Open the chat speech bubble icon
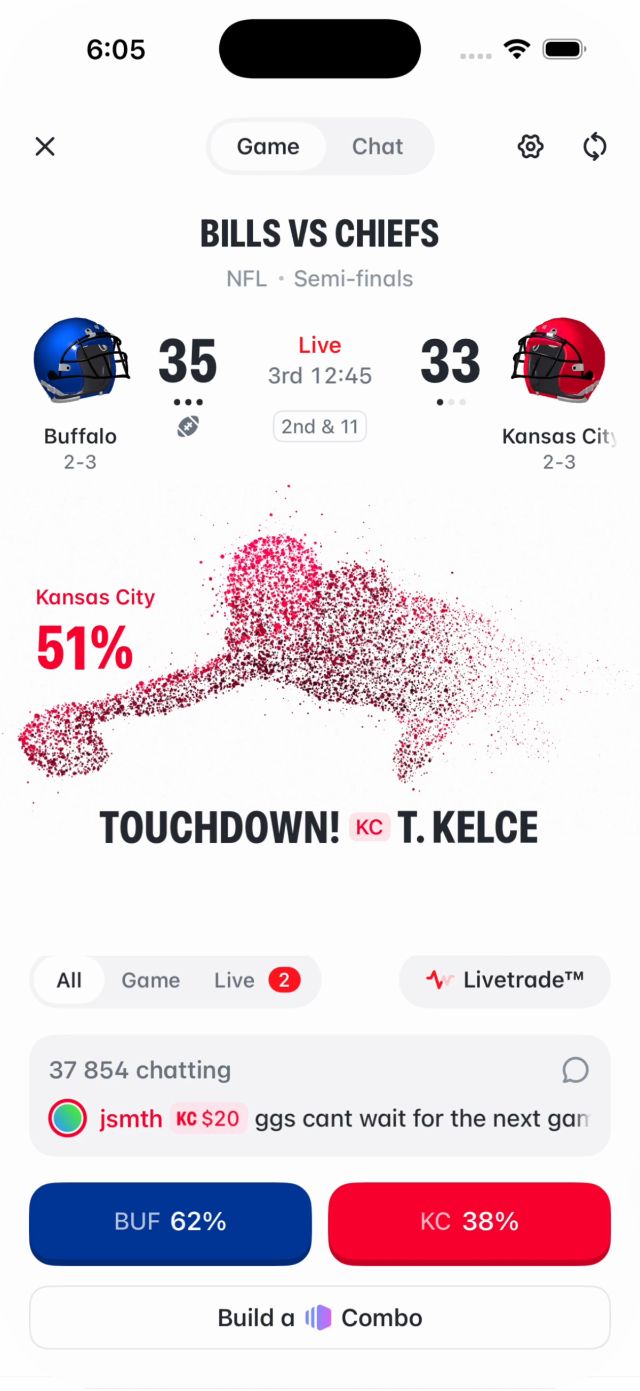Viewport: 640px width, 1391px height. [x=575, y=1070]
